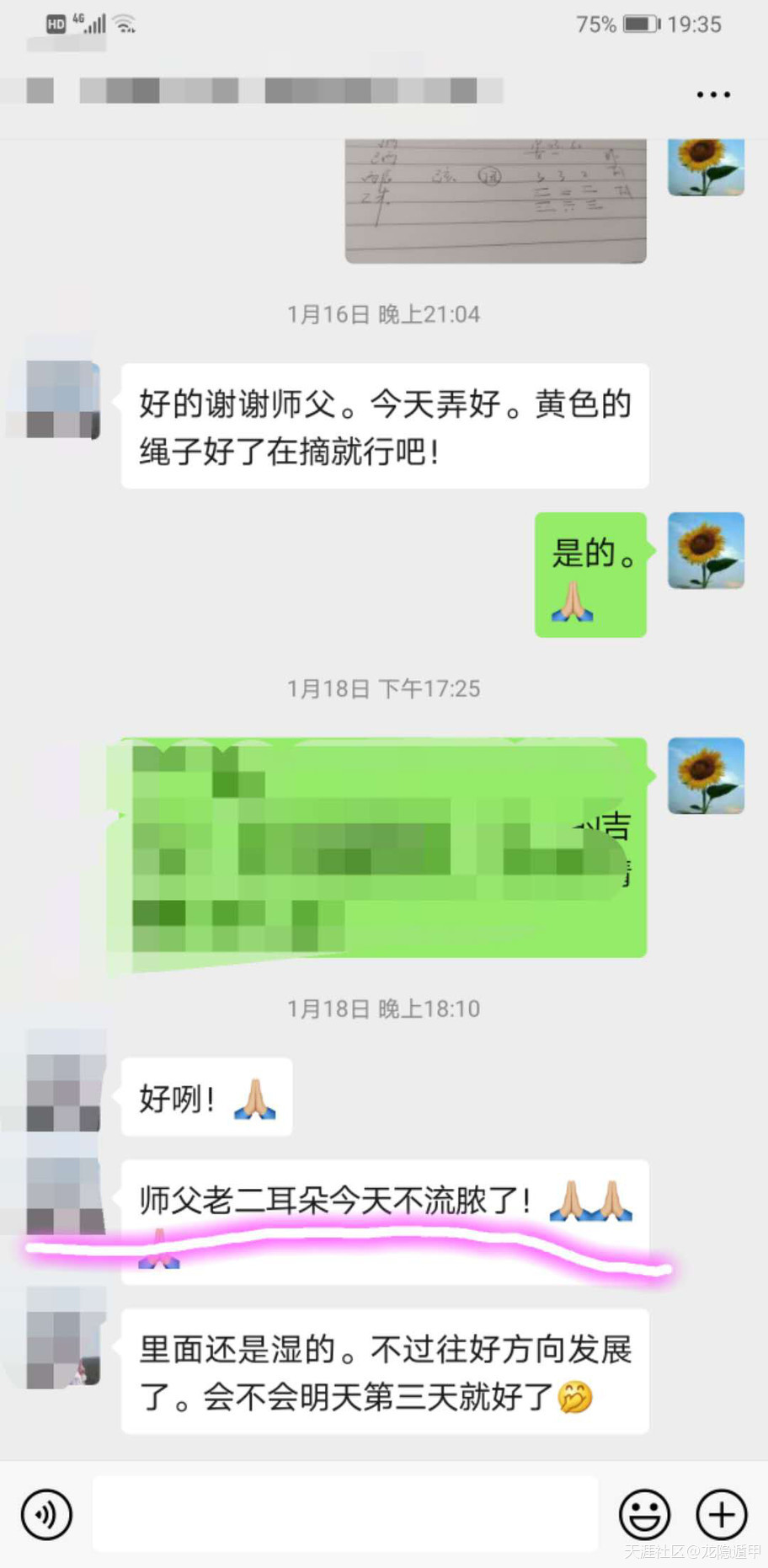Open sender avatar beside 好的谢谢师父 message
This screenshot has height=1568, width=768.
click(63, 399)
